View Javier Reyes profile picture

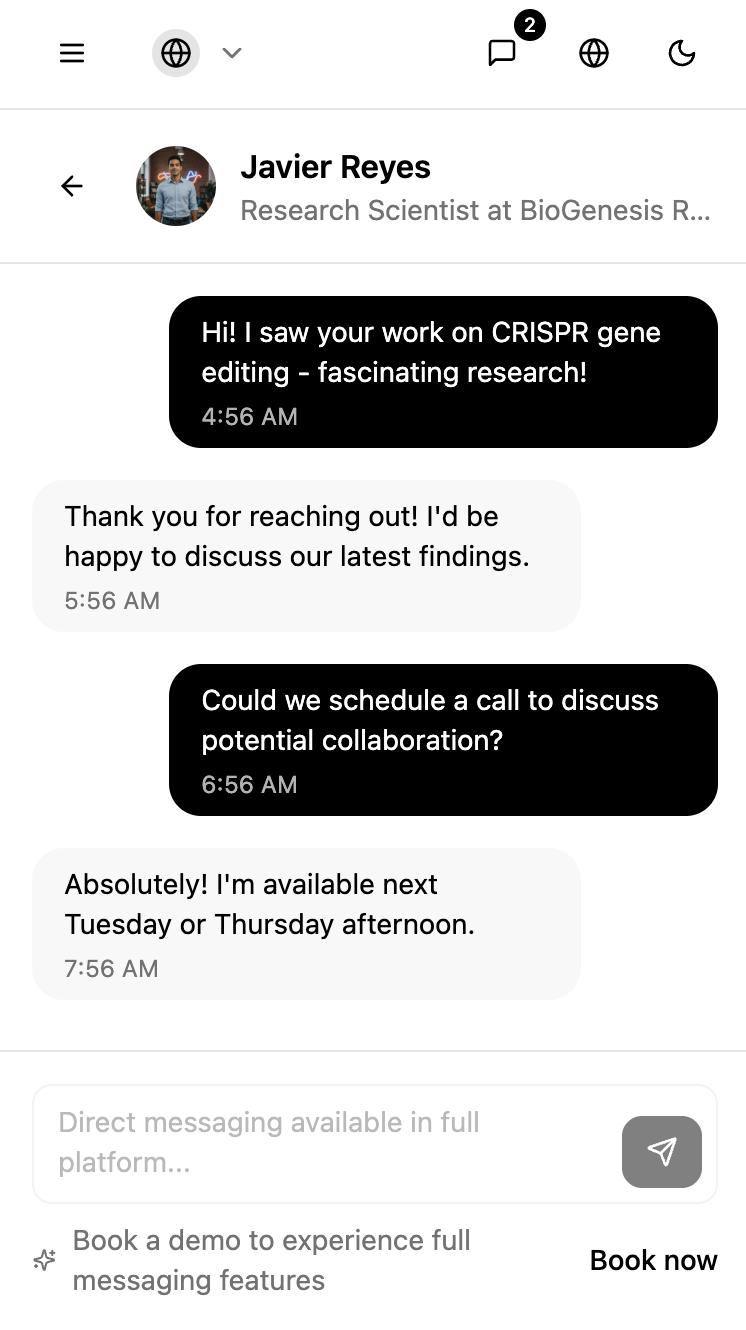click(176, 186)
